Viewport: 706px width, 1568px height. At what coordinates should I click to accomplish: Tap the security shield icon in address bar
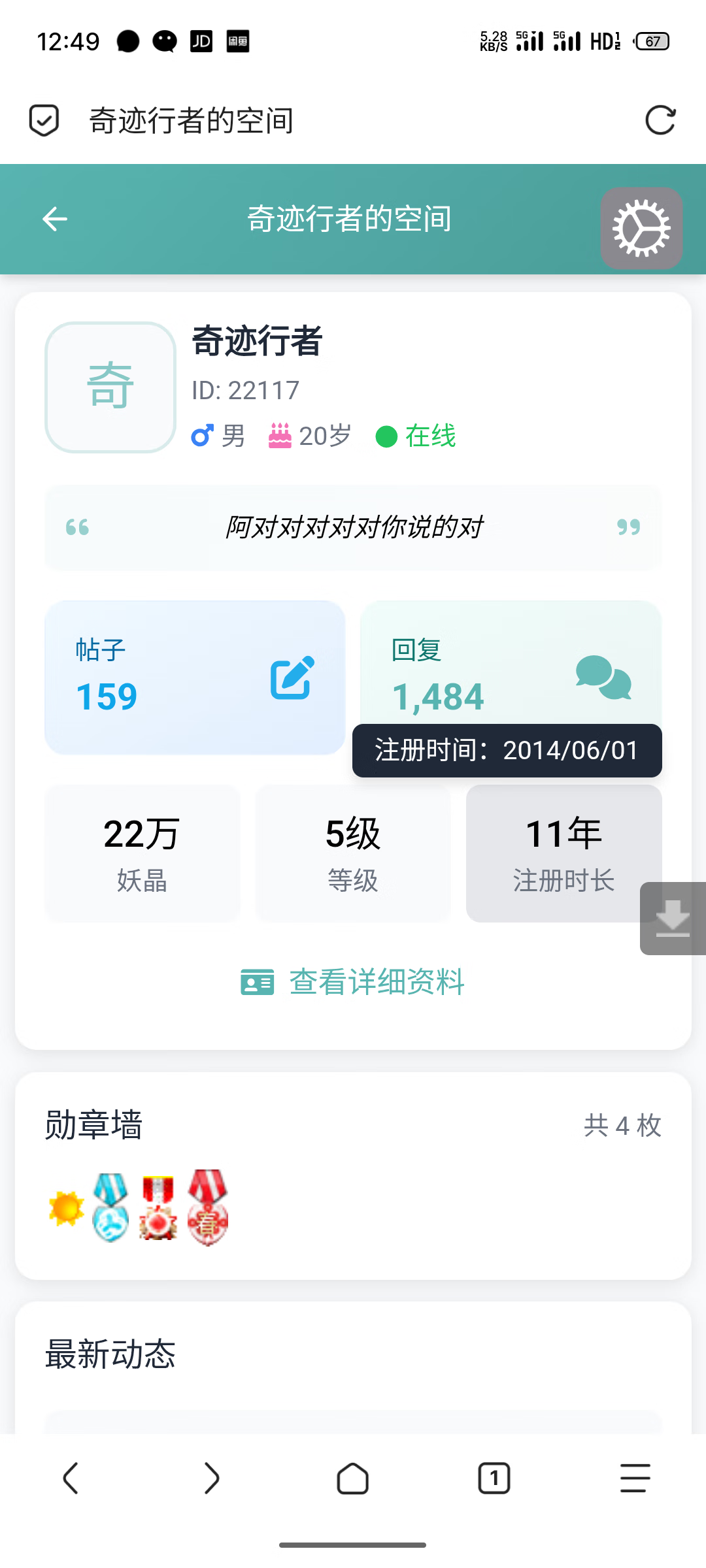pyautogui.click(x=44, y=121)
